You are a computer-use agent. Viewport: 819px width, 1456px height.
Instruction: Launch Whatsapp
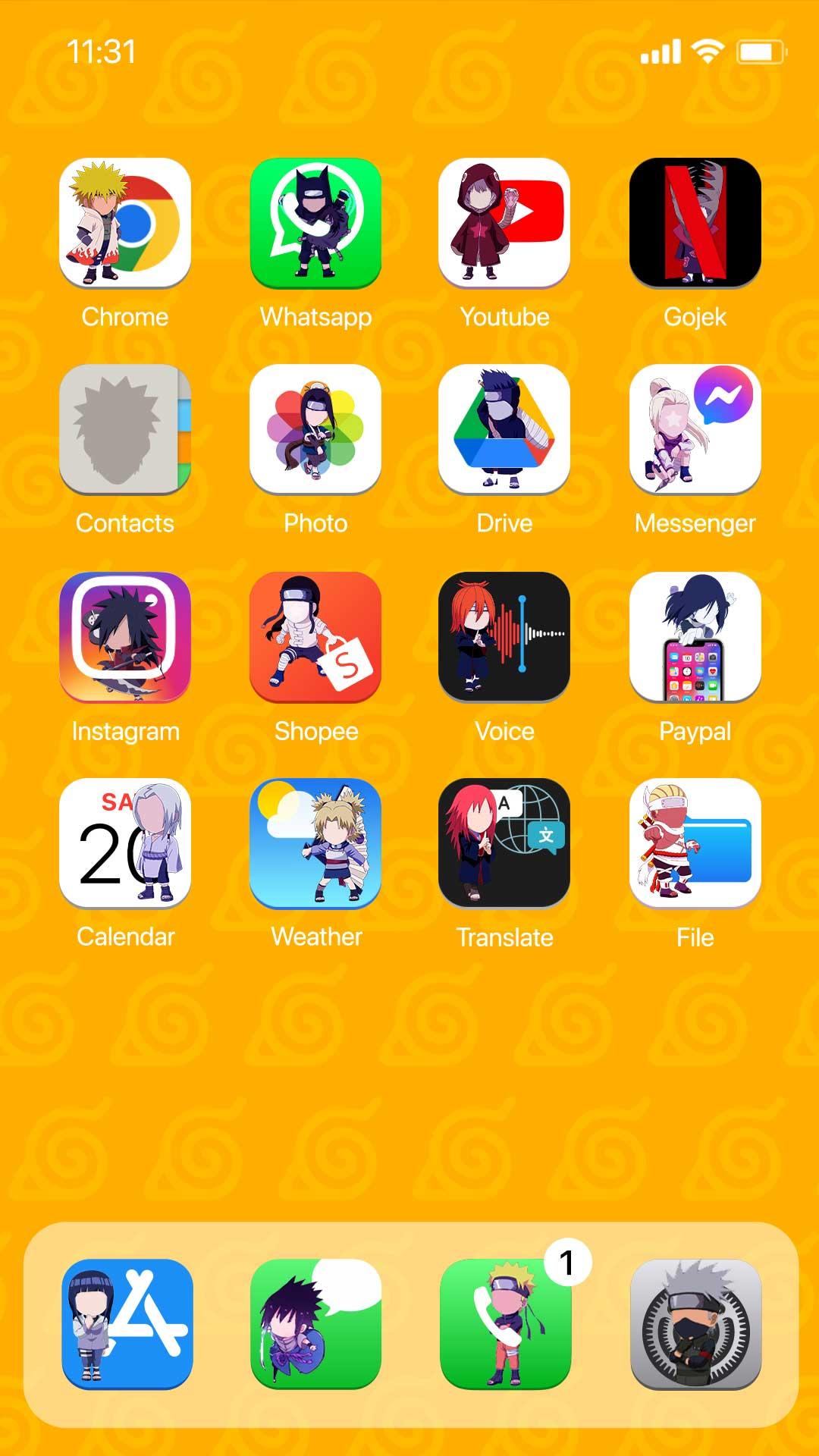tap(315, 223)
